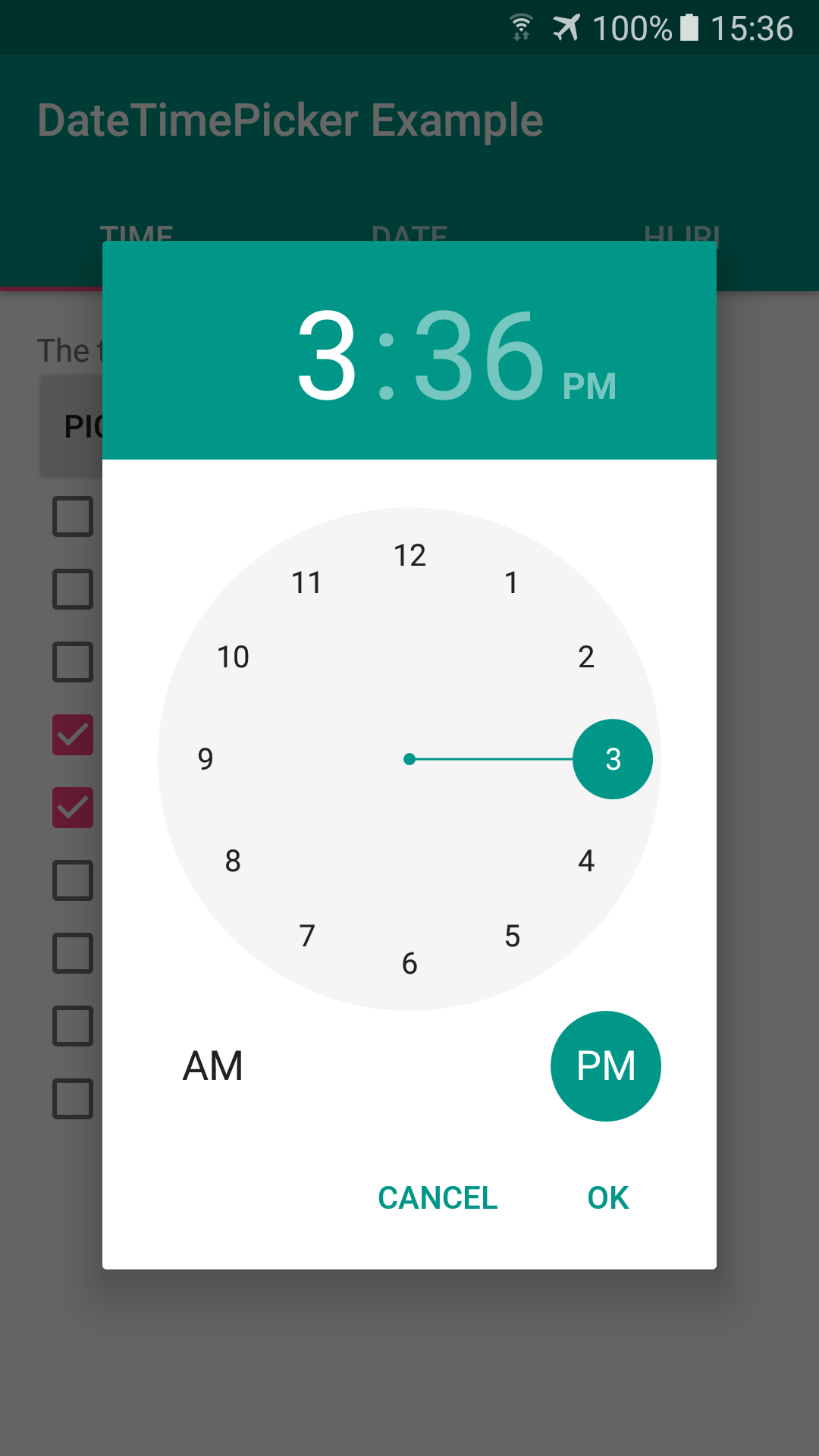Pick hour 6 on the dial
Screen dimensions: 819x1456
coord(409,963)
